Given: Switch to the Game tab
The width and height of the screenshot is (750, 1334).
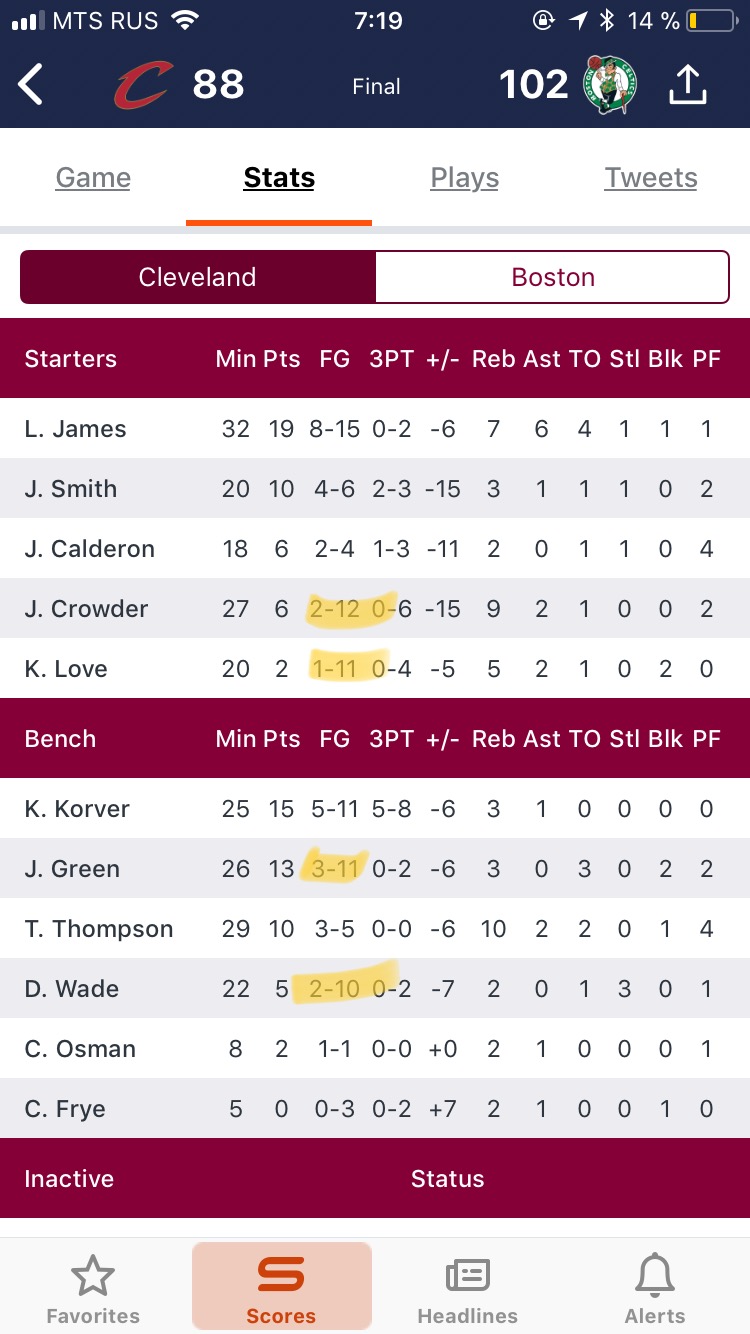Looking at the screenshot, I should 93,178.
